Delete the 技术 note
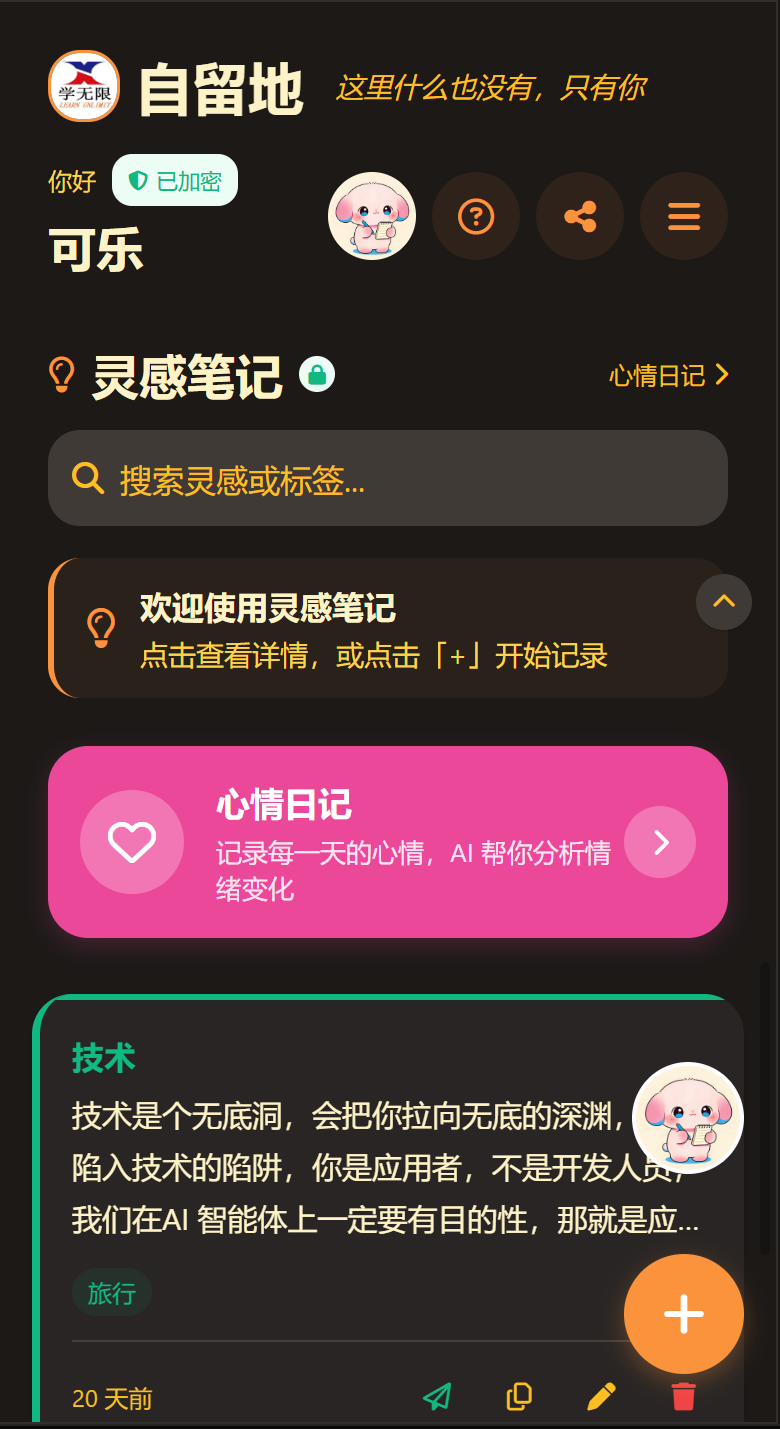The height and width of the screenshot is (1429, 780). pos(684,1396)
